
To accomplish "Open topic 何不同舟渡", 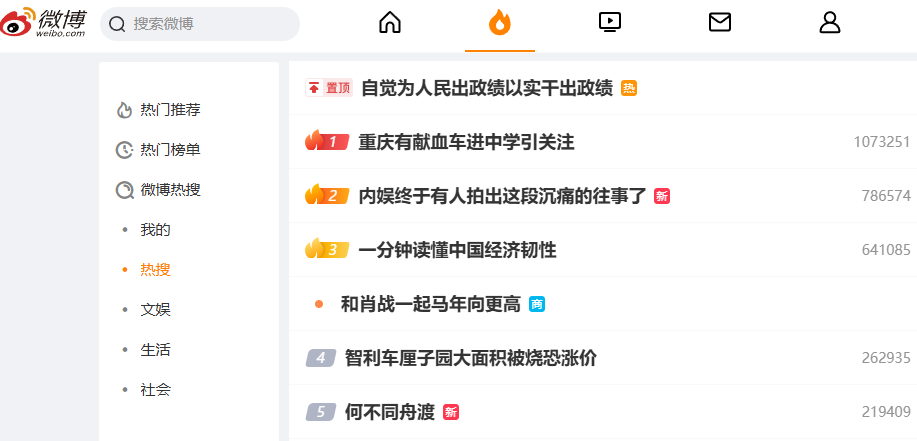I will coord(389,412).
